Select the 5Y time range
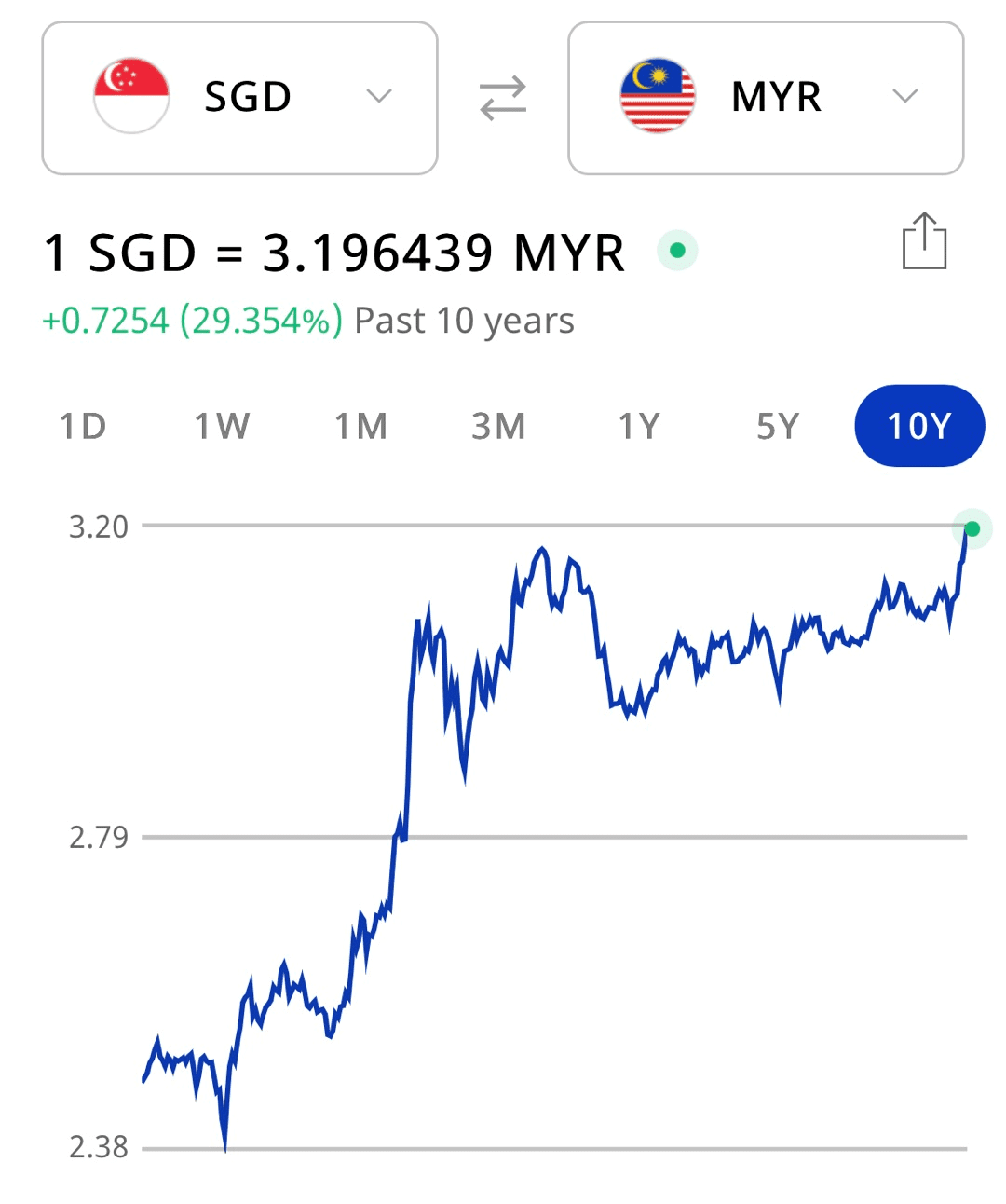This screenshot has height=1204, width=1006. [775, 425]
